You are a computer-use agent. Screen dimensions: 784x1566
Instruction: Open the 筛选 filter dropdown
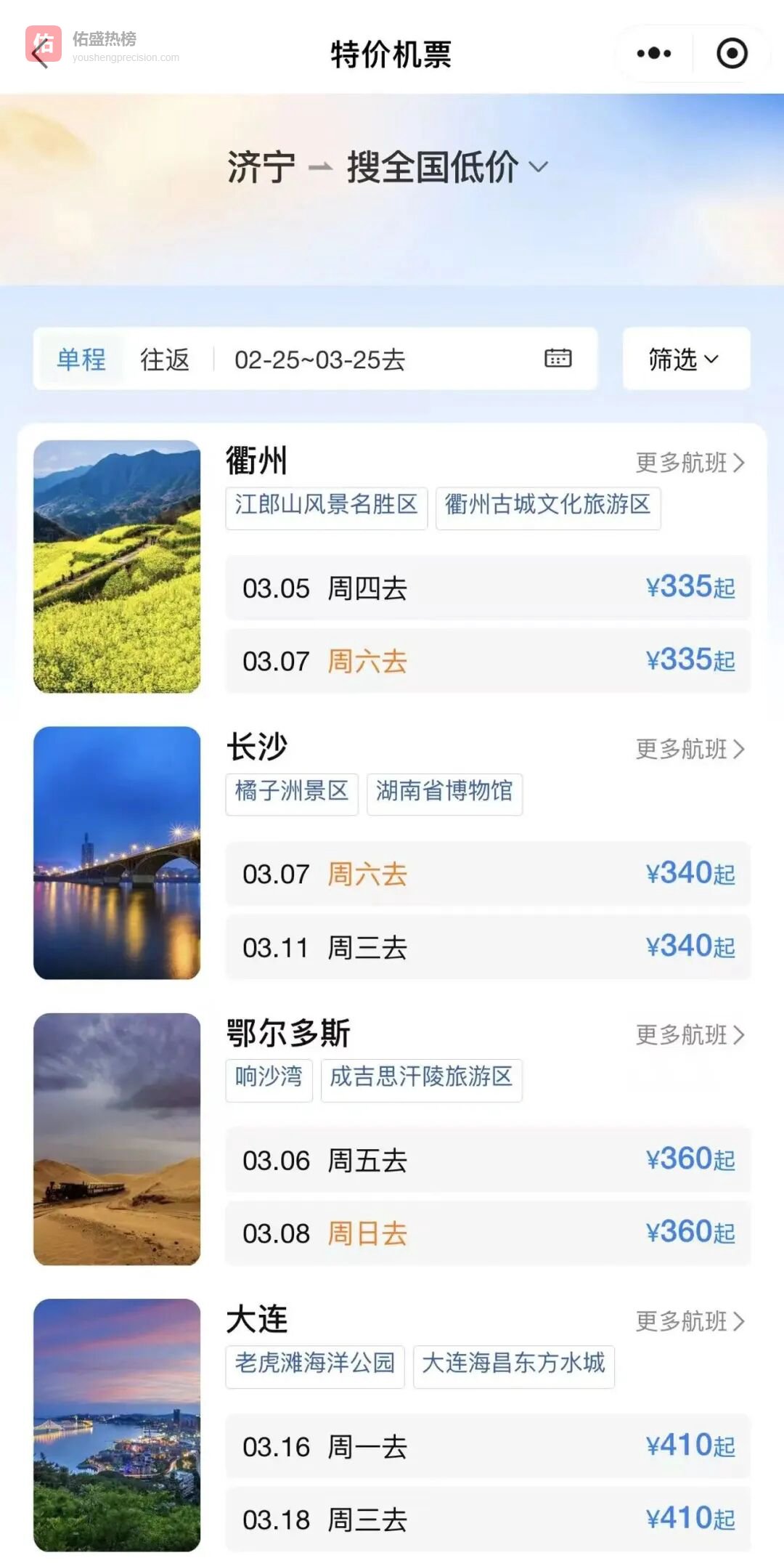pos(685,359)
